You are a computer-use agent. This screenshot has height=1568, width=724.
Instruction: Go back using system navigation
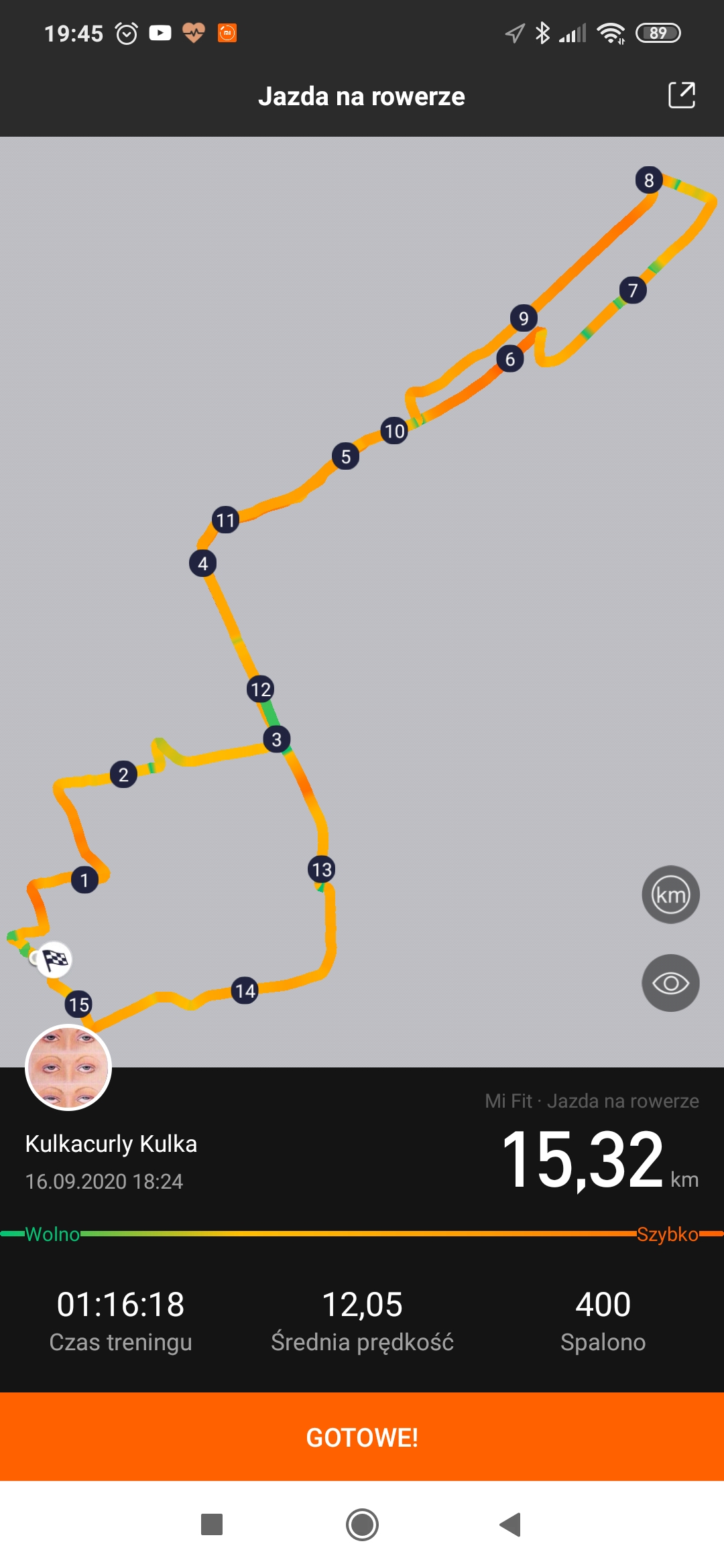click(511, 1524)
